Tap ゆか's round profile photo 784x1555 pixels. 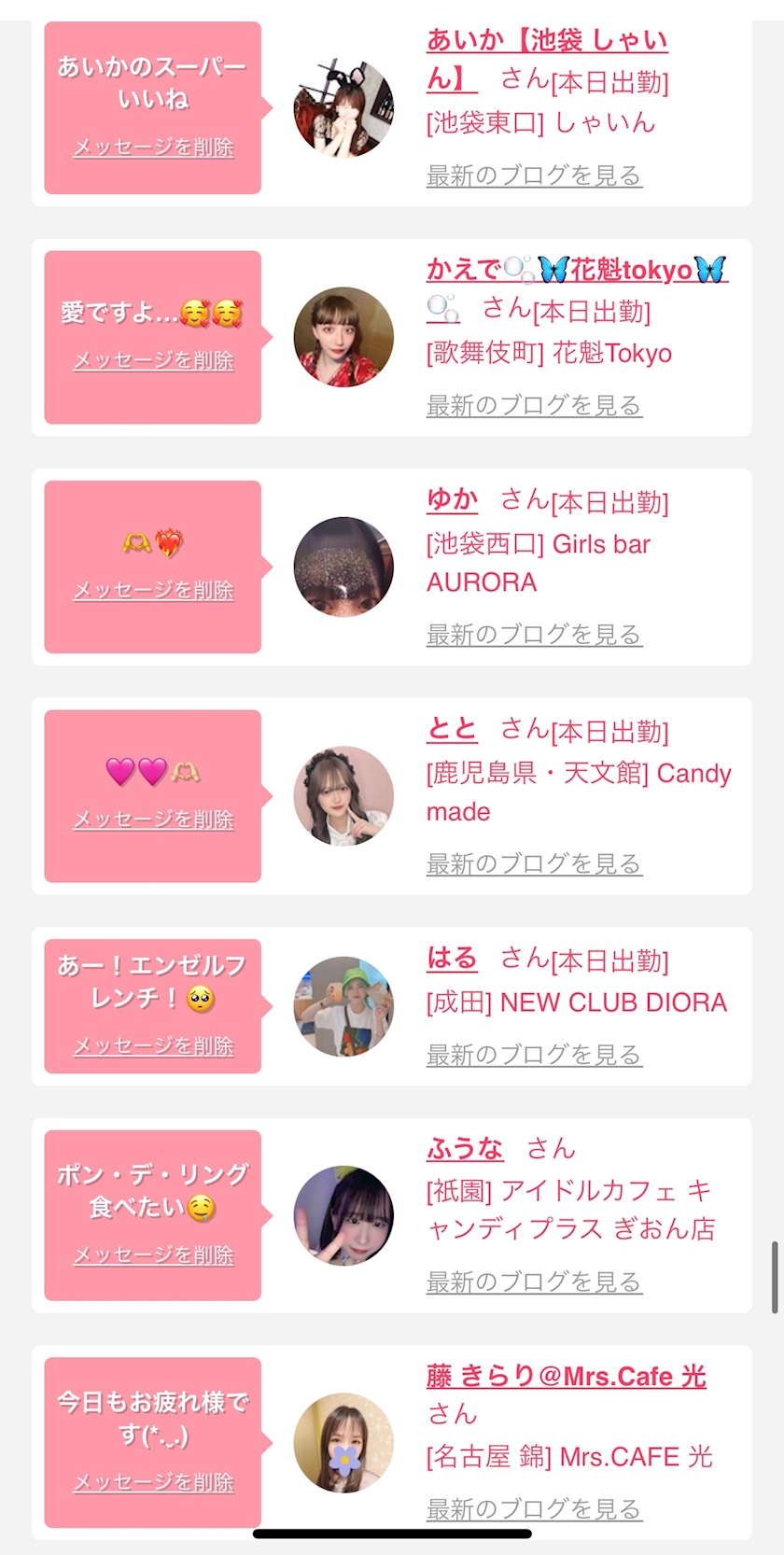343,567
